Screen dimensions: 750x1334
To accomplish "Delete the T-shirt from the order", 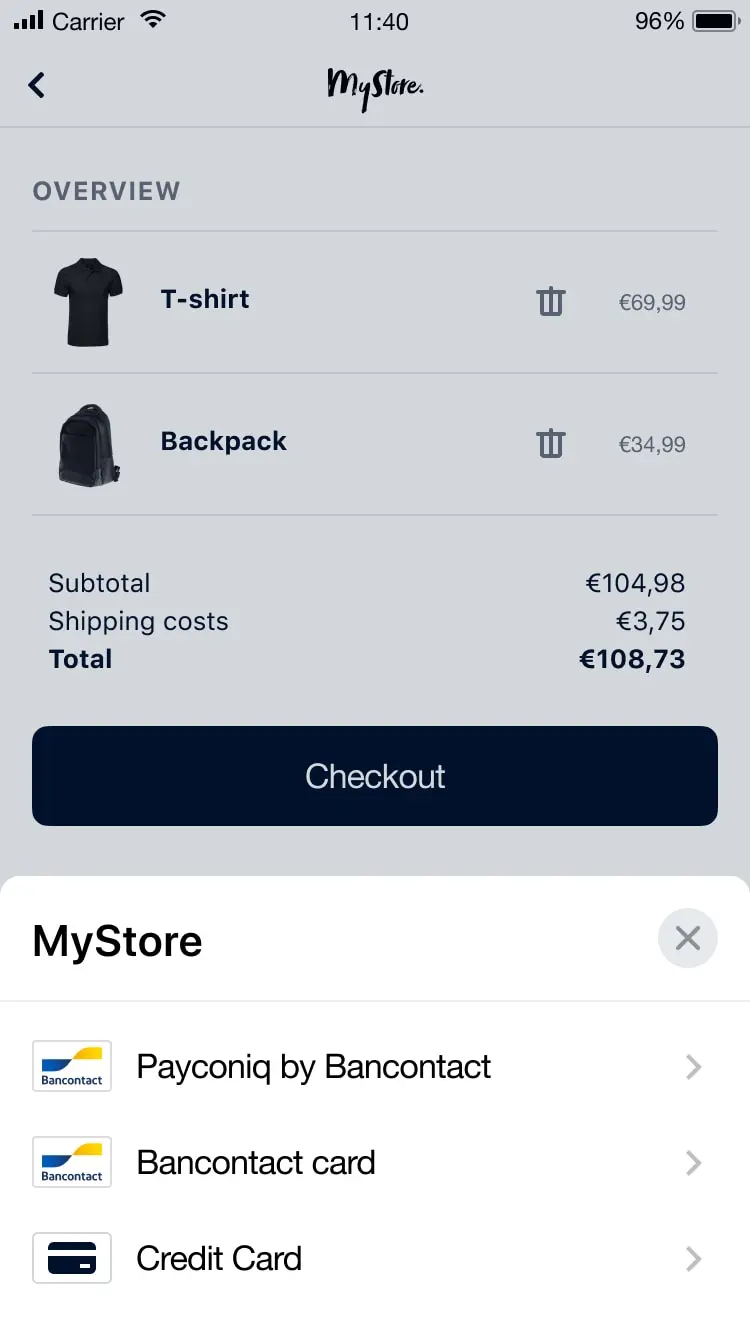I will [x=551, y=301].
